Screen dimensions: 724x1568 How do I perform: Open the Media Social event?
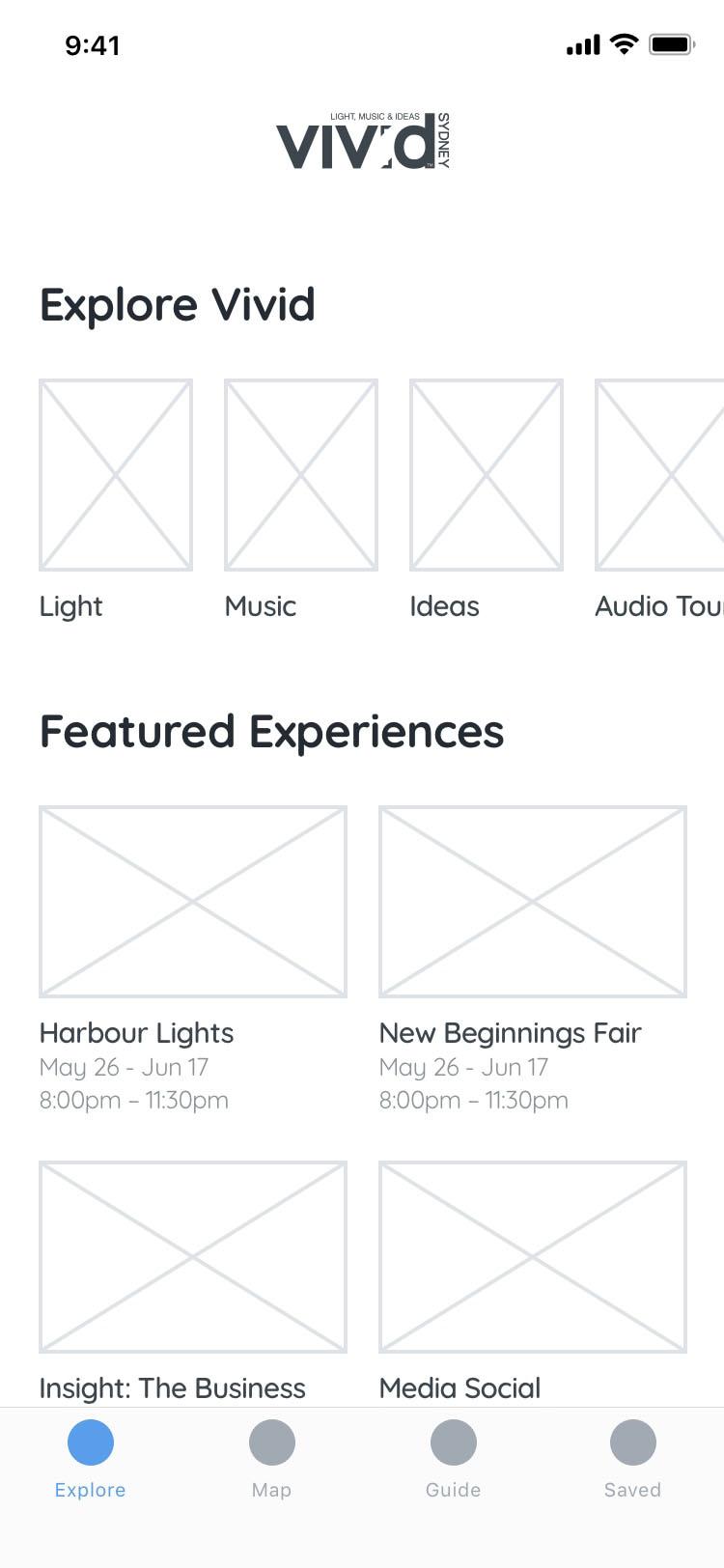[459, 1388]
